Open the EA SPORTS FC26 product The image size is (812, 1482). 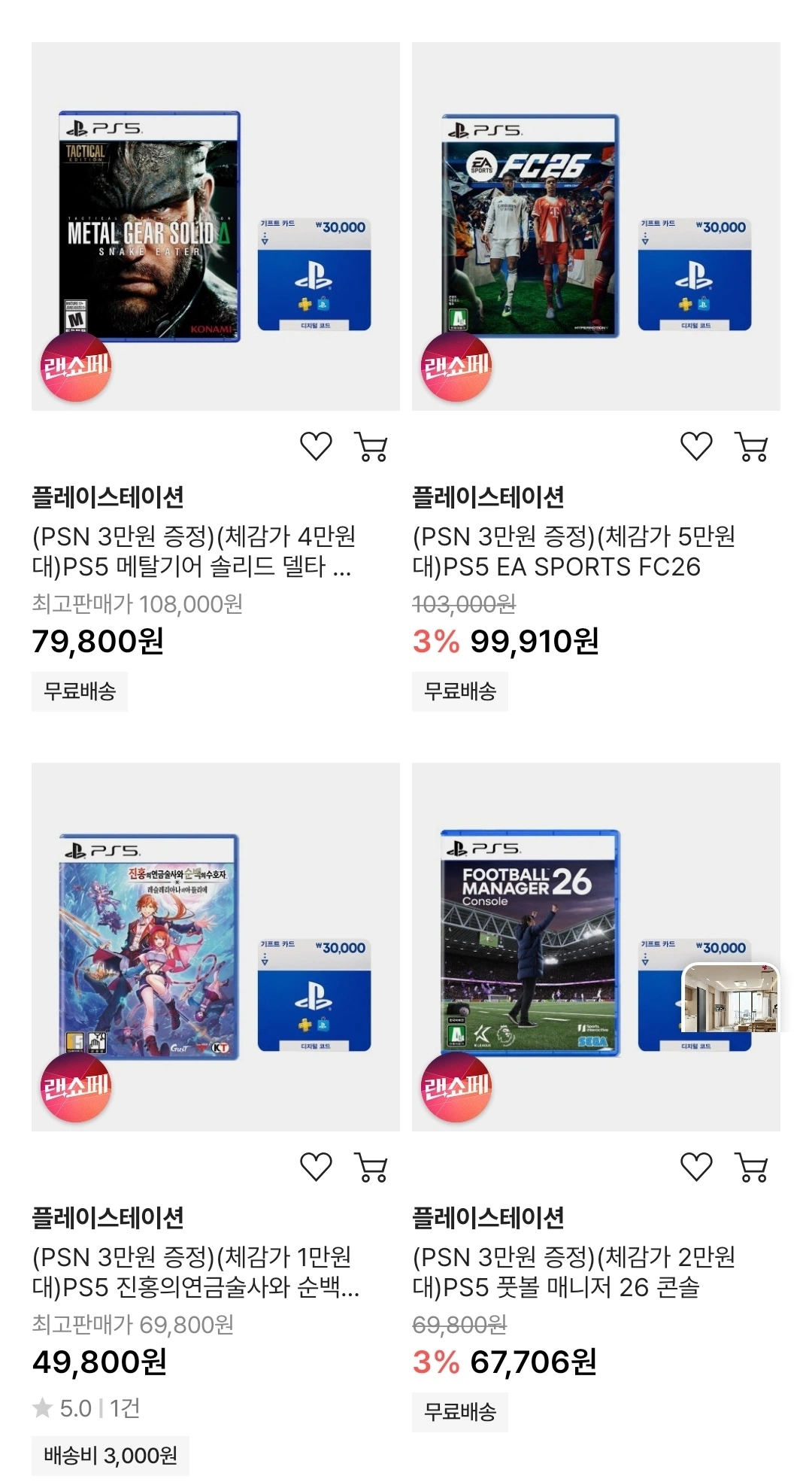[x=595, y=226]
